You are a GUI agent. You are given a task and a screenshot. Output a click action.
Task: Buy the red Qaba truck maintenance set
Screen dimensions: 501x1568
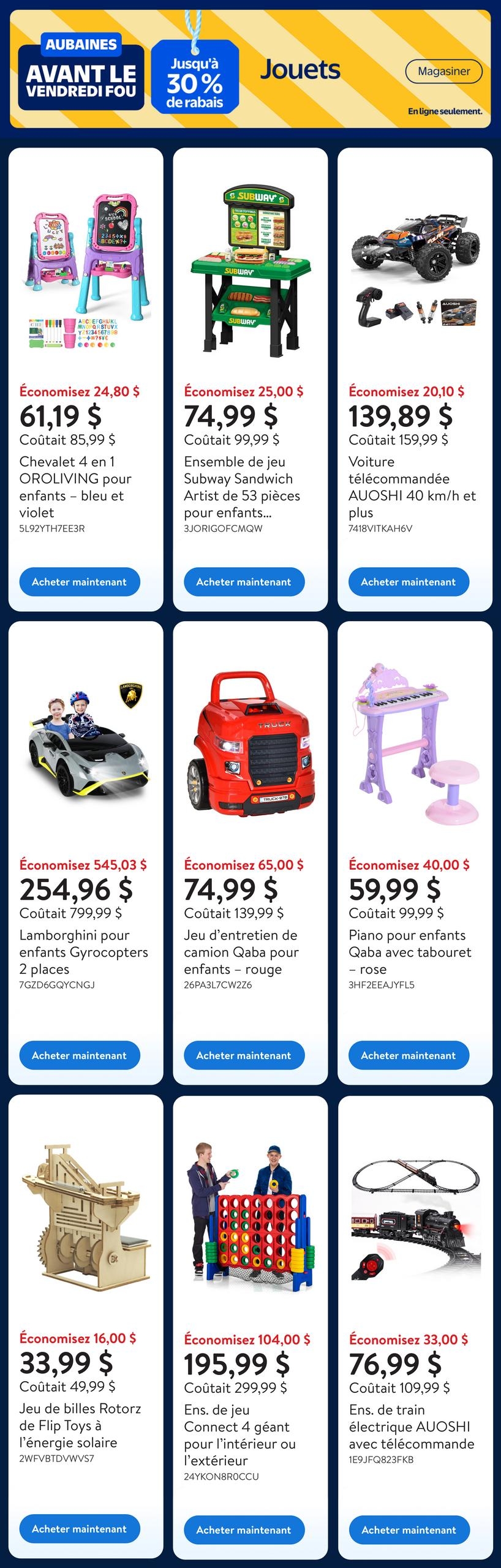click(244, 1055)
